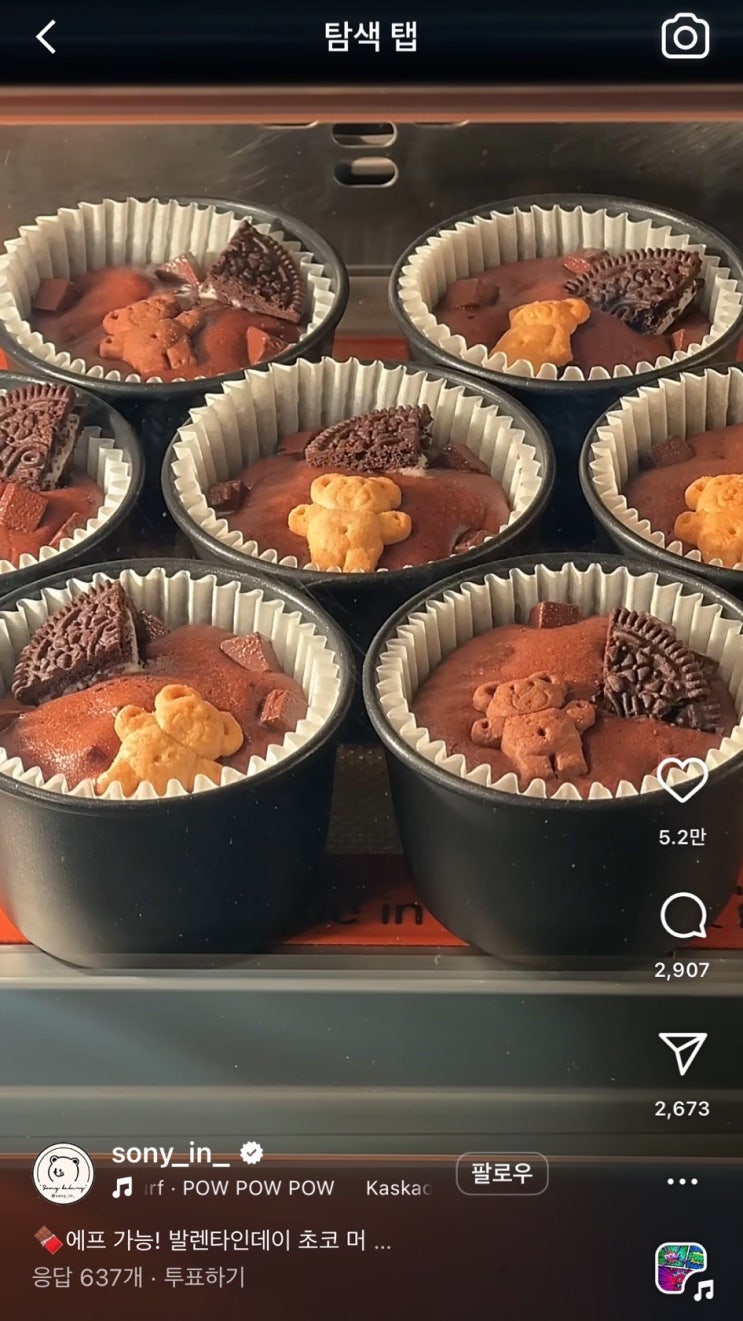The image size is (743, 1321).
Task: Follow sony_in_ with the 팔로우 button
Action: click(x=502, y=1173)
